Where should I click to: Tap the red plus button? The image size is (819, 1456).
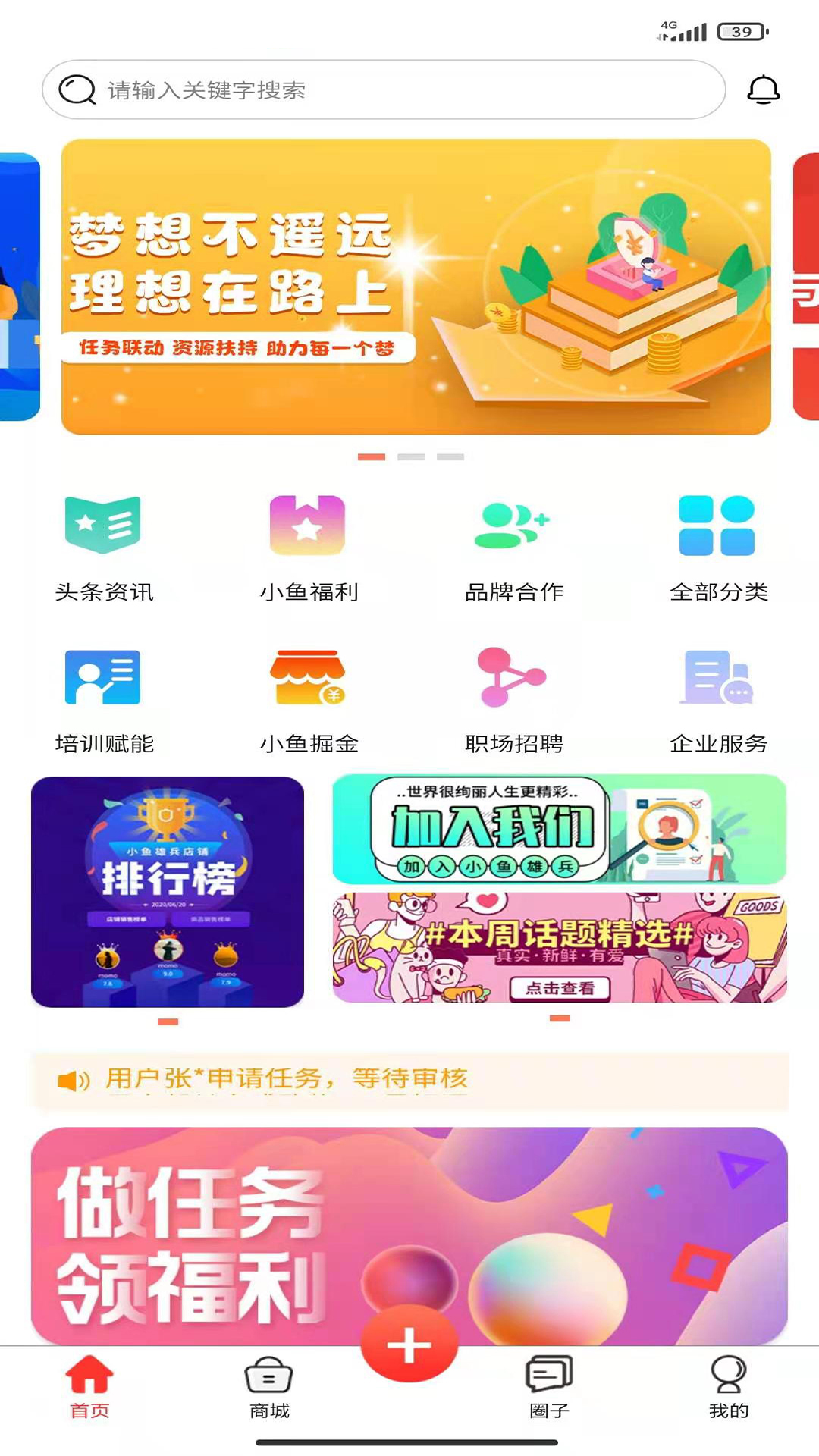409,1345
